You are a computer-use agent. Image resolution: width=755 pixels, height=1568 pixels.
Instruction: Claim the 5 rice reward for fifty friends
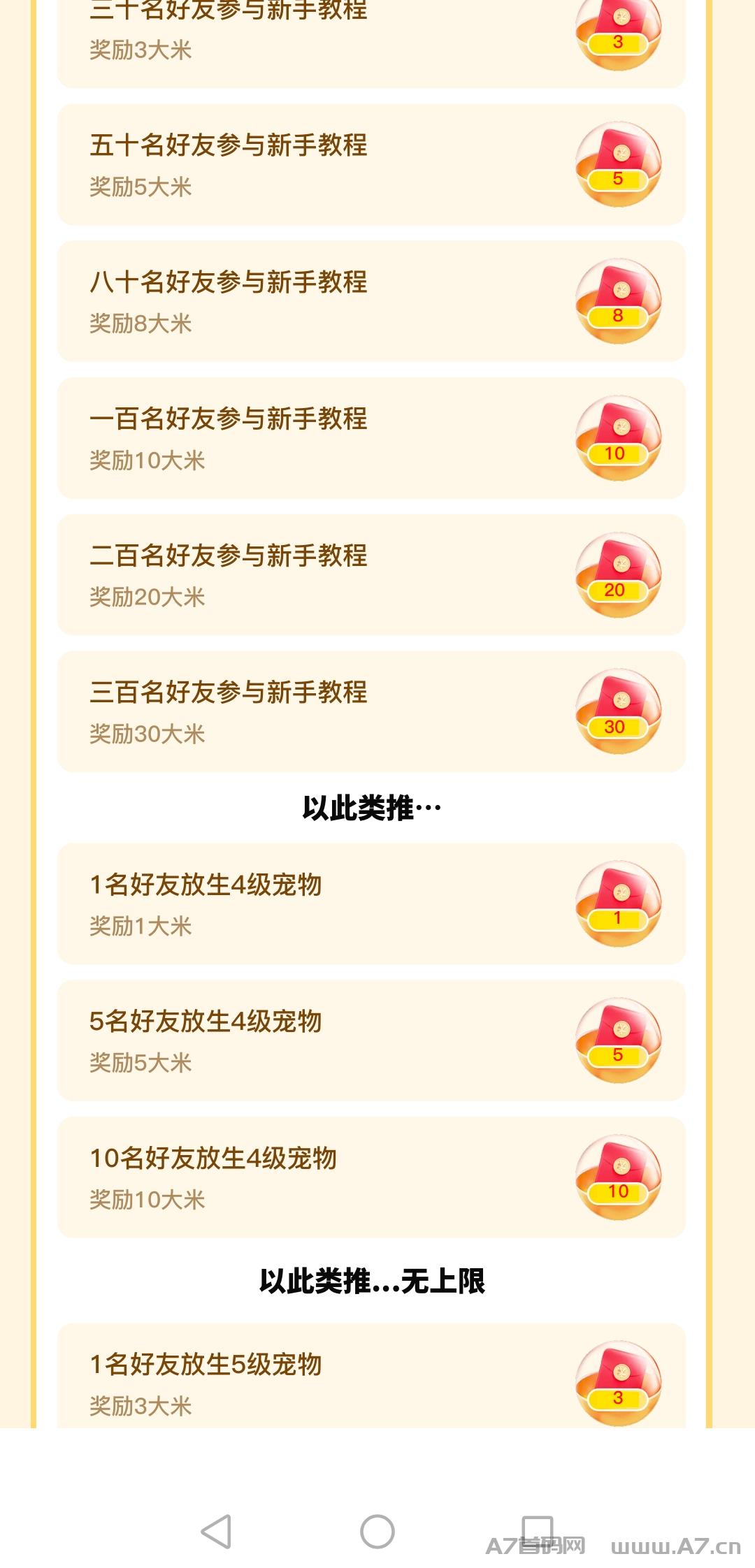click(618, 164)
